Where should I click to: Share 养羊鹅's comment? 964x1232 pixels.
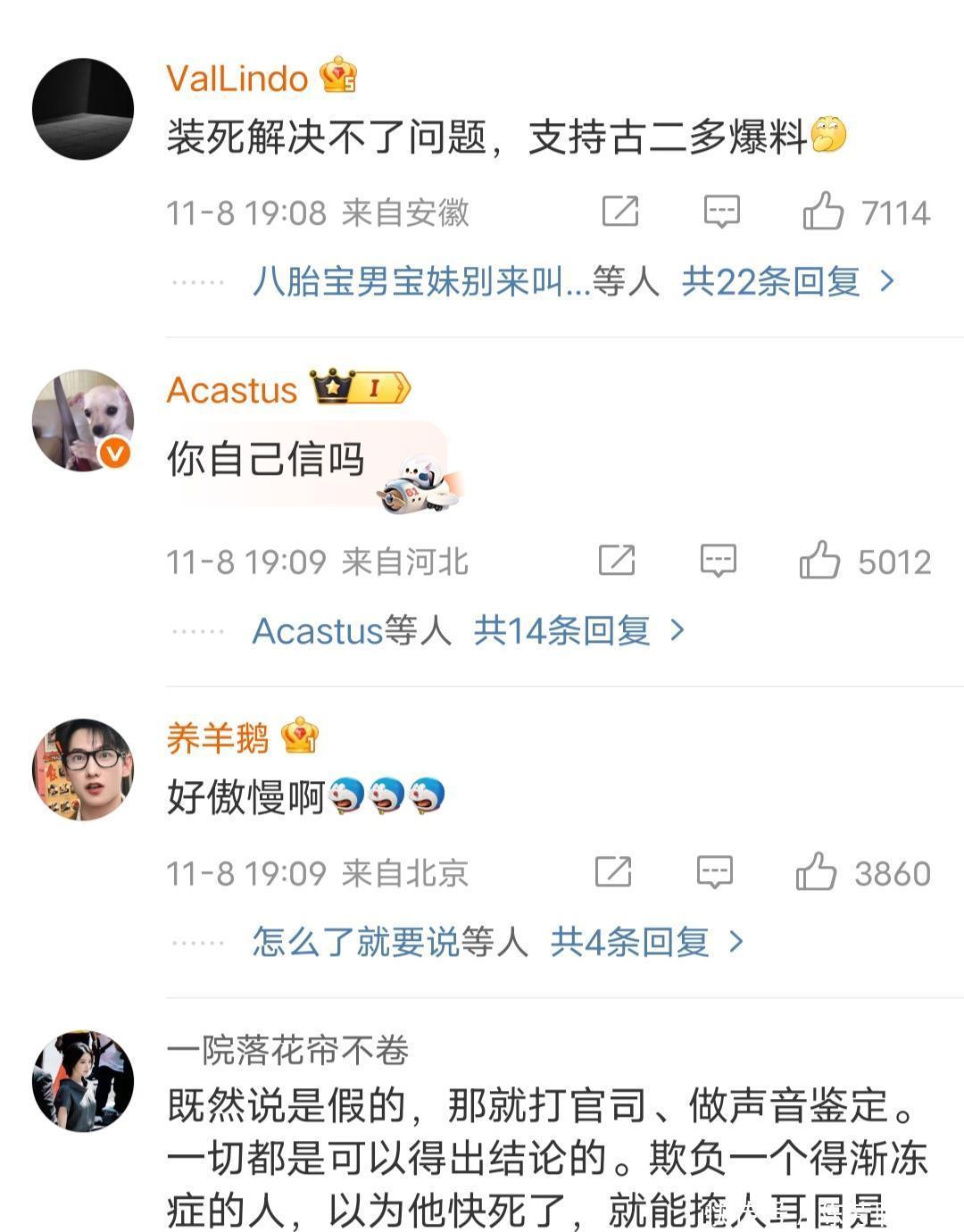[613, 872]
